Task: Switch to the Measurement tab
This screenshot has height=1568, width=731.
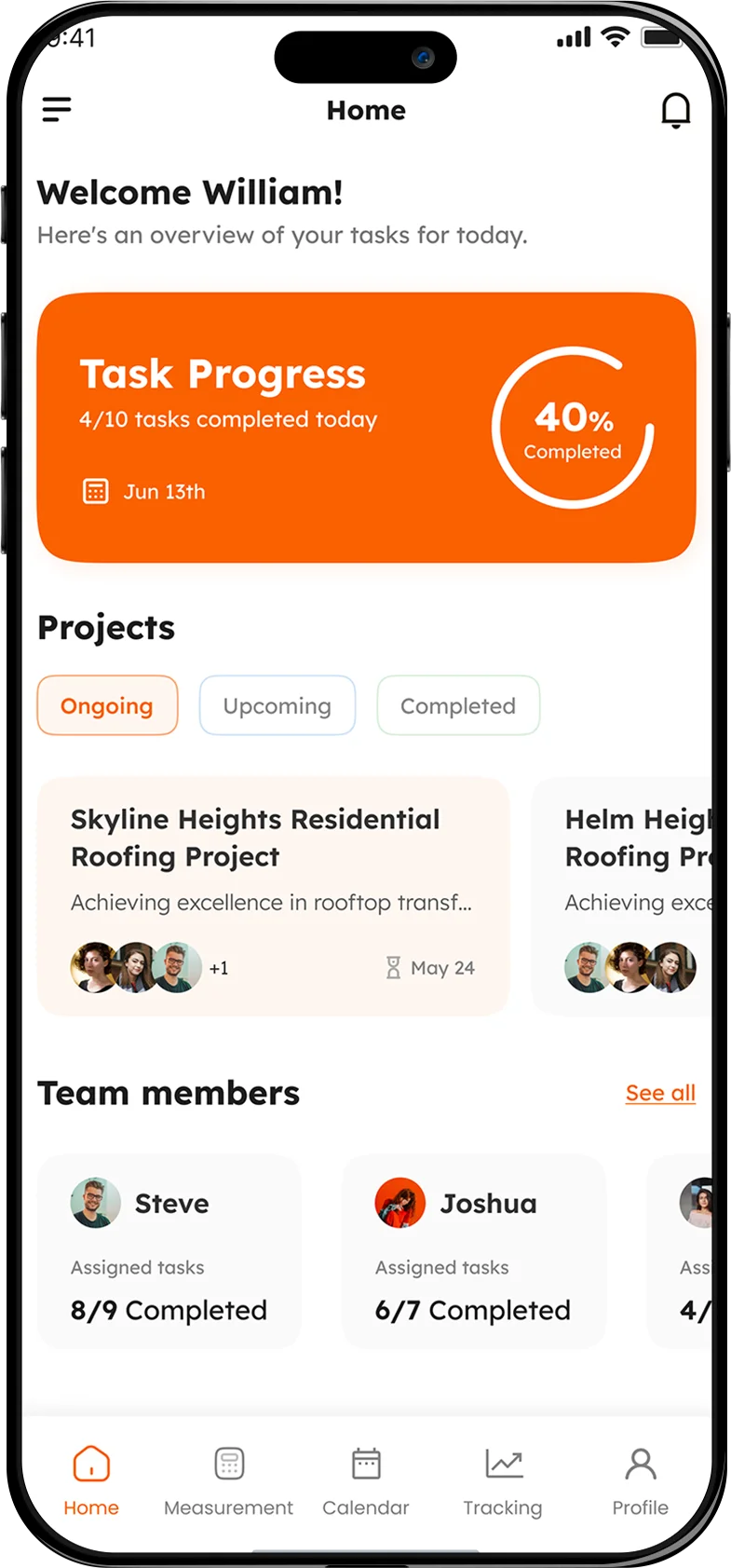Action: tap(228, 1480)
